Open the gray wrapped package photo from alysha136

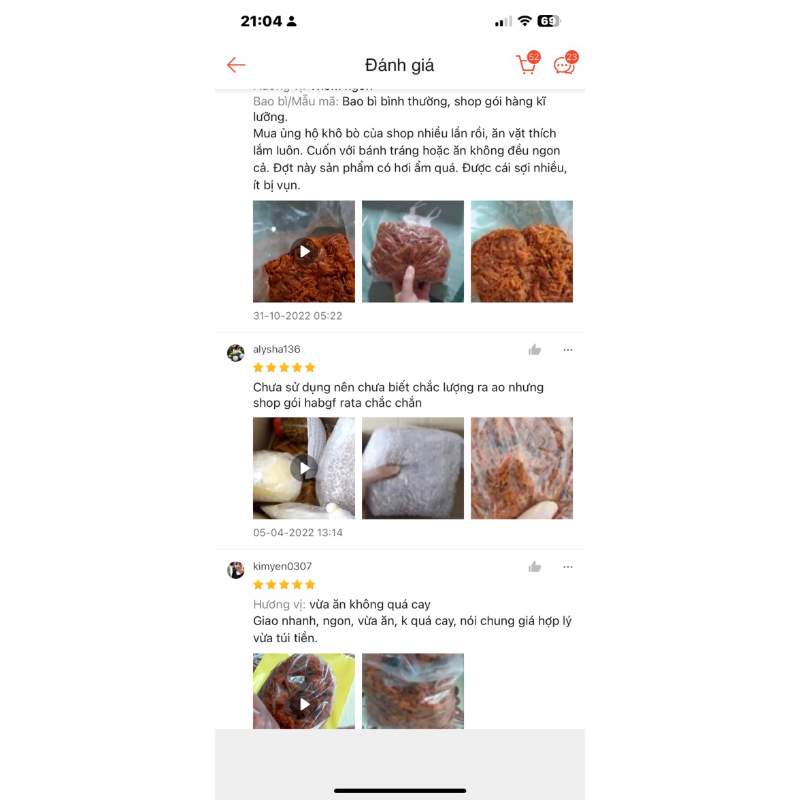pyautogui.click(x=413, y=468)
